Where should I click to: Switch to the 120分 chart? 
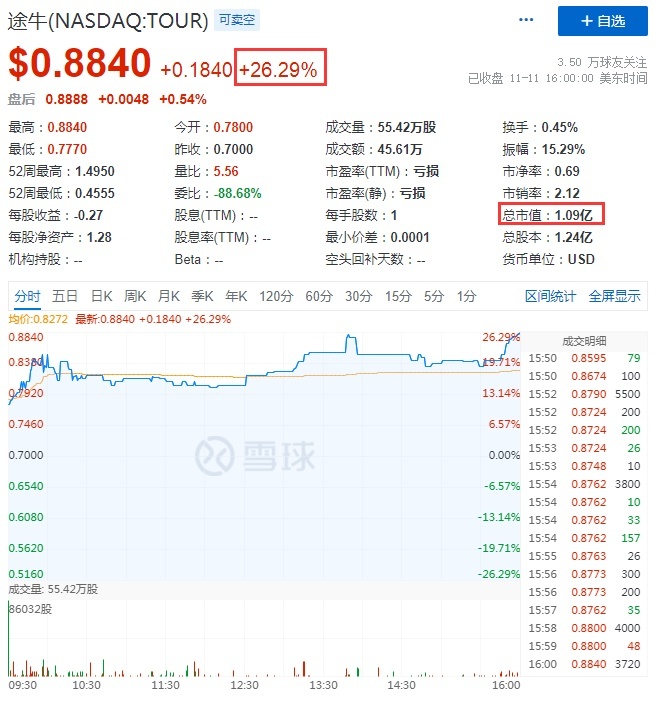point(275,296)
